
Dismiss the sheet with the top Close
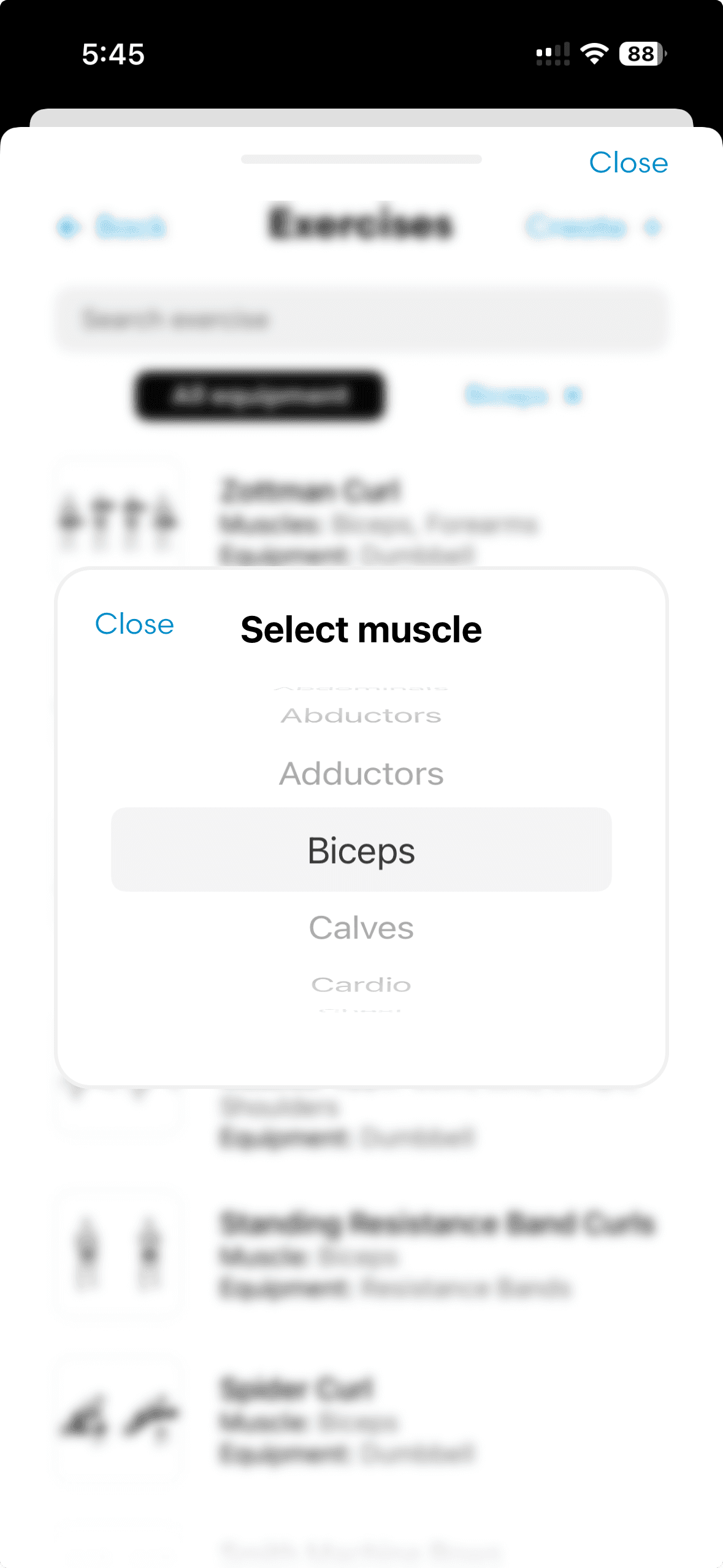tap(628, 163)
